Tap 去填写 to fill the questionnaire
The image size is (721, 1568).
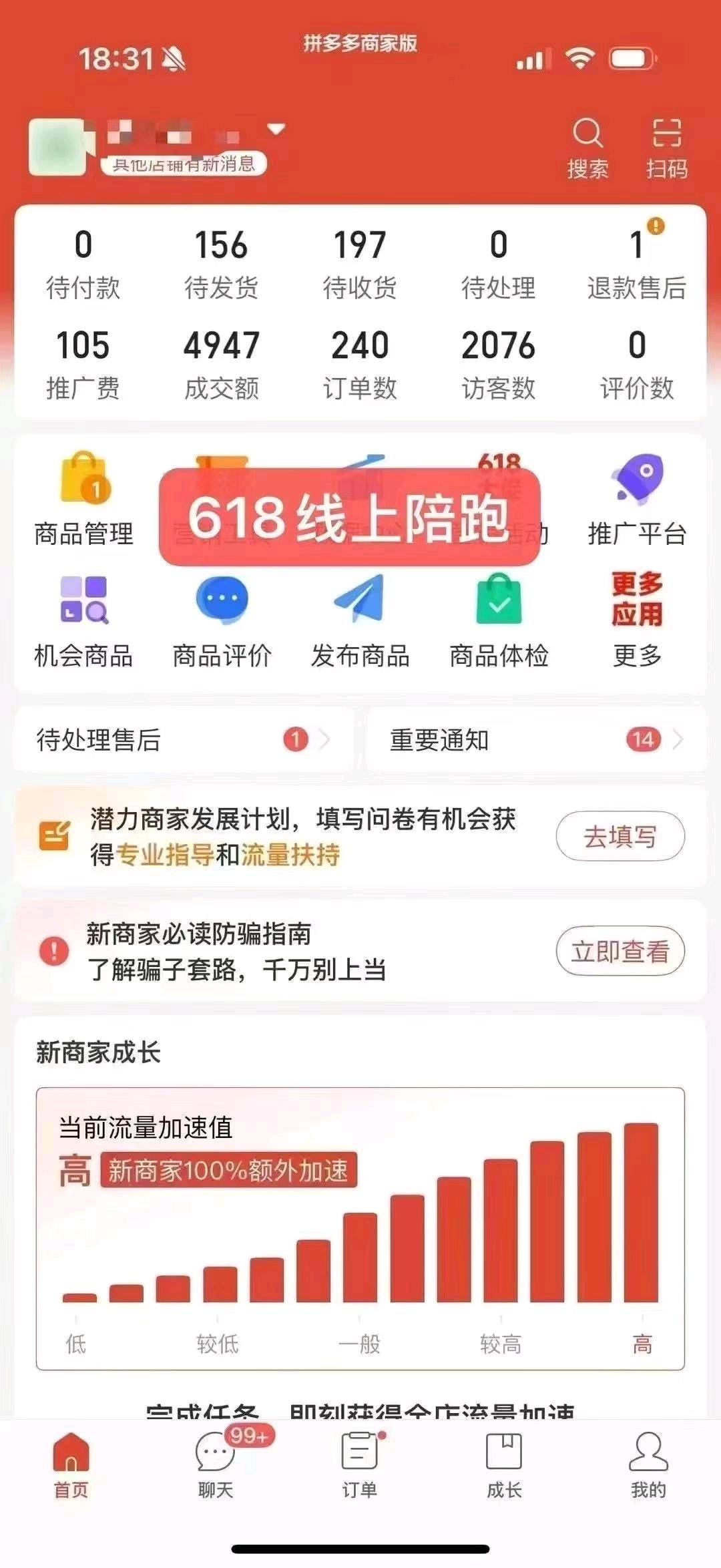click(620, 835)
